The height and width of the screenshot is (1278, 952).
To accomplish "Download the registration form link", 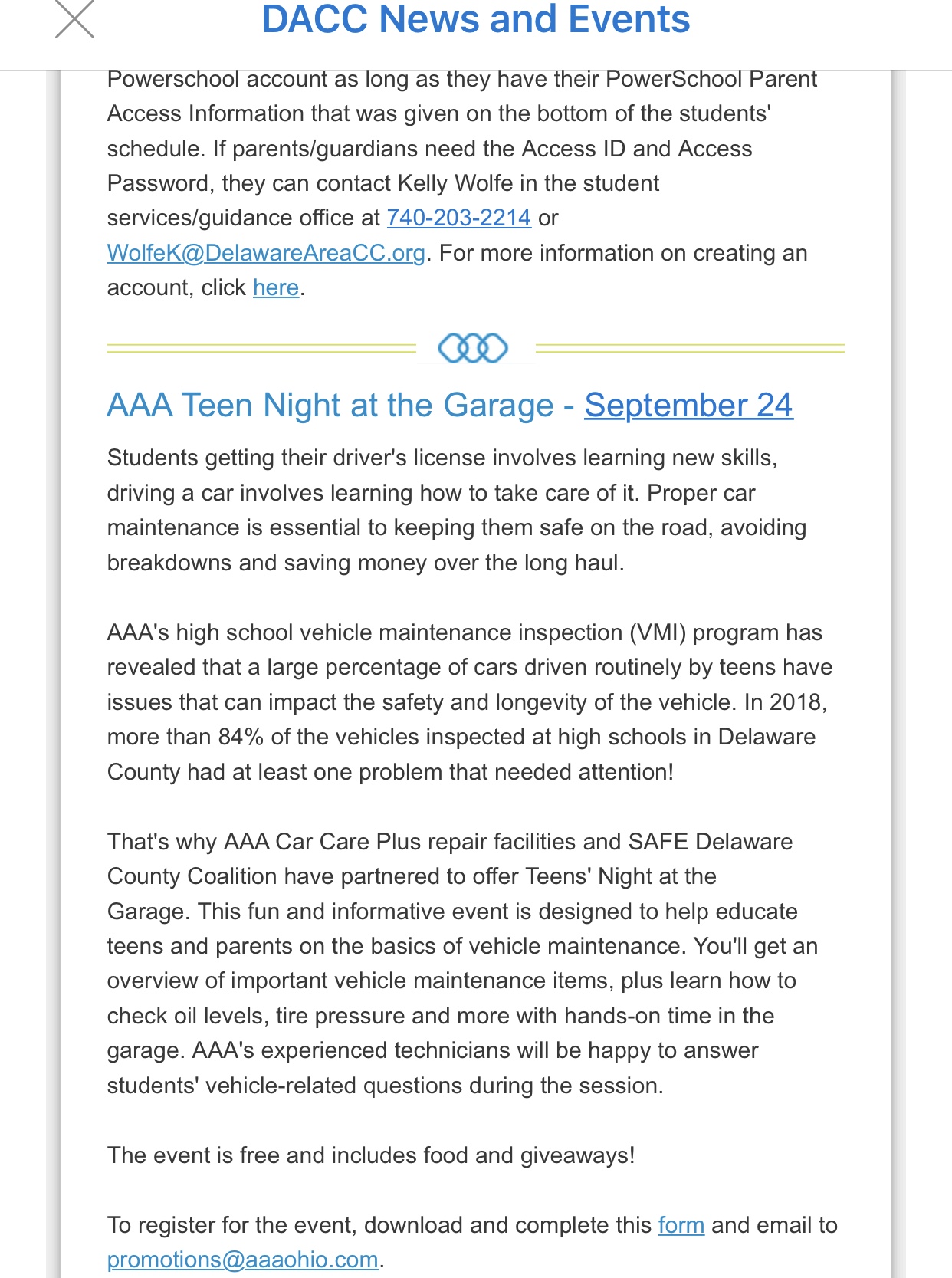I will (681, 1225).
